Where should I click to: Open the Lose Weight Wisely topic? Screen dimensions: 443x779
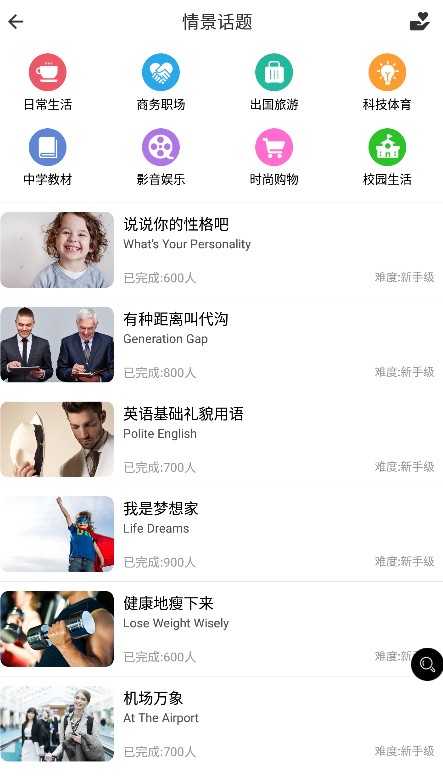222,629
